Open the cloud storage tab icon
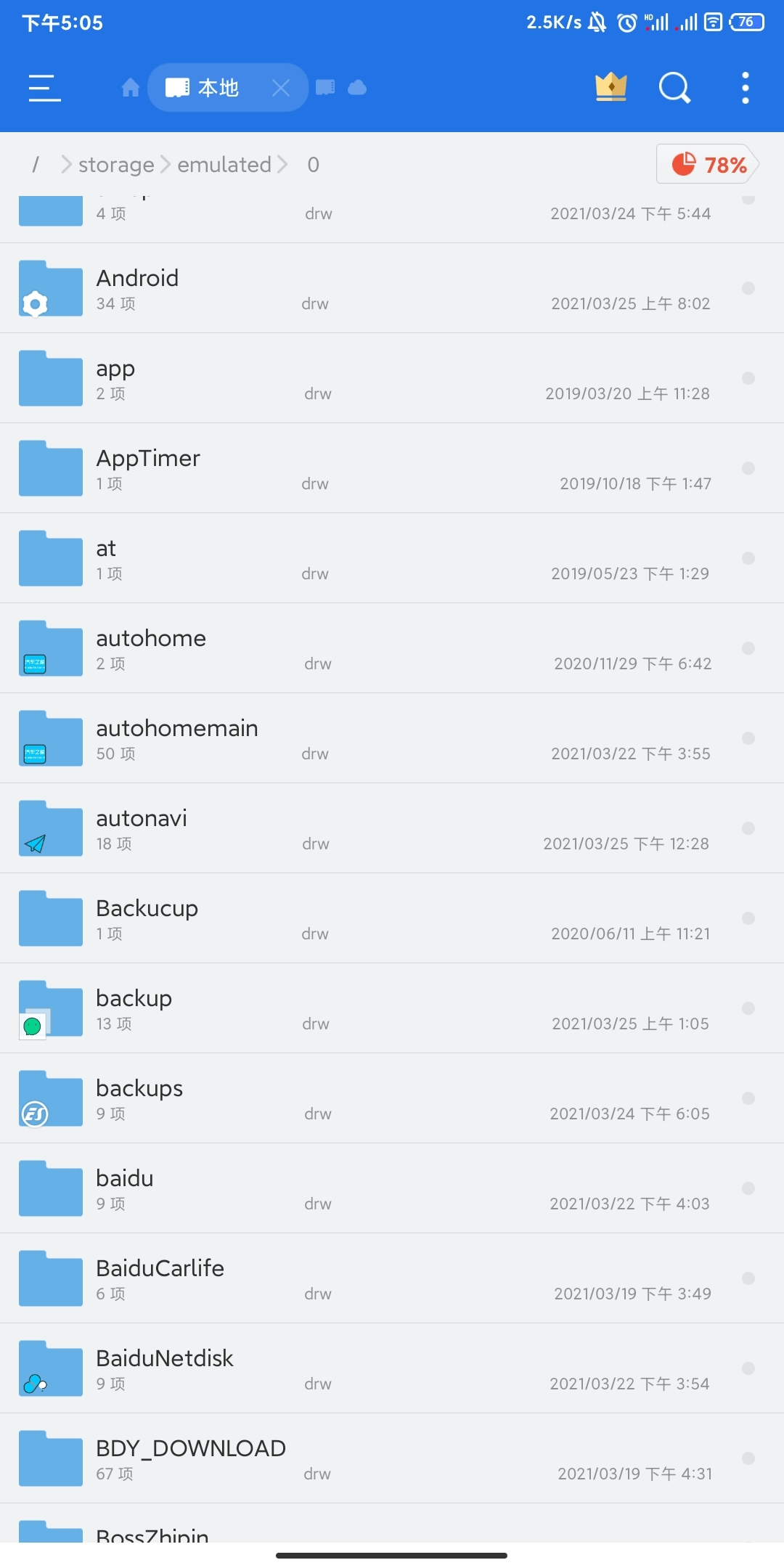Viewport: 784px width, 1568px height. point(357,88)
